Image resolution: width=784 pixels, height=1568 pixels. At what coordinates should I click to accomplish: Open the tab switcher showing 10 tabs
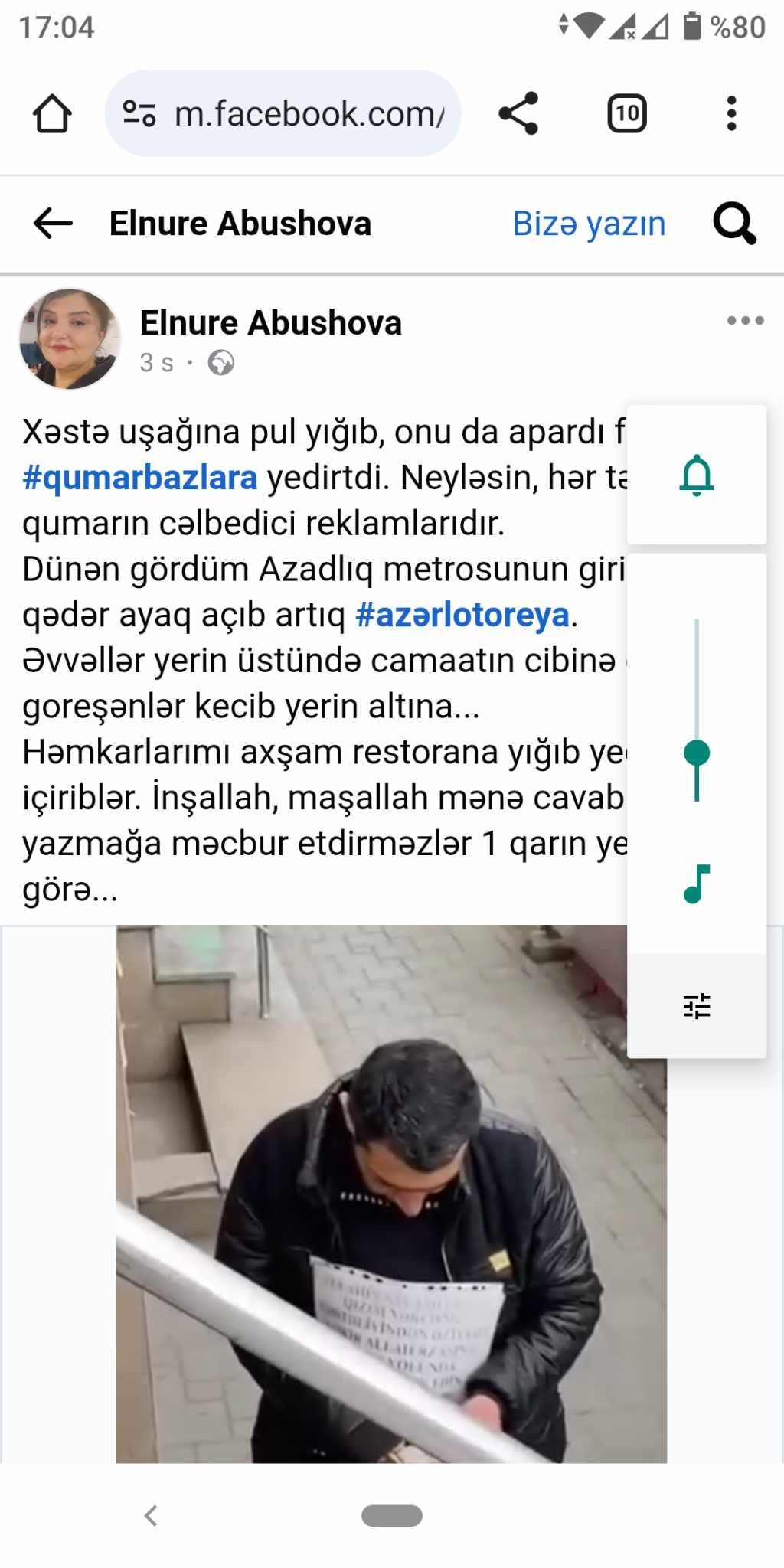[x=626, y=114]
